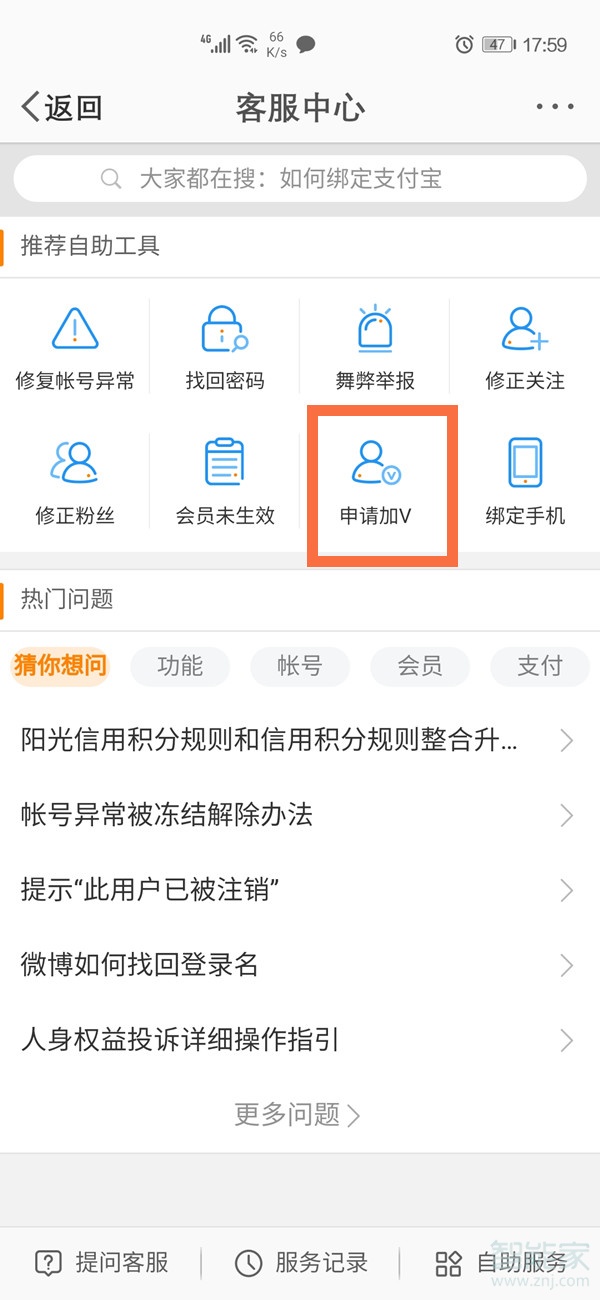Screen dimensions: 600x1300
Task: Tap 绑定手机 to bind phone
Action: 525,482
